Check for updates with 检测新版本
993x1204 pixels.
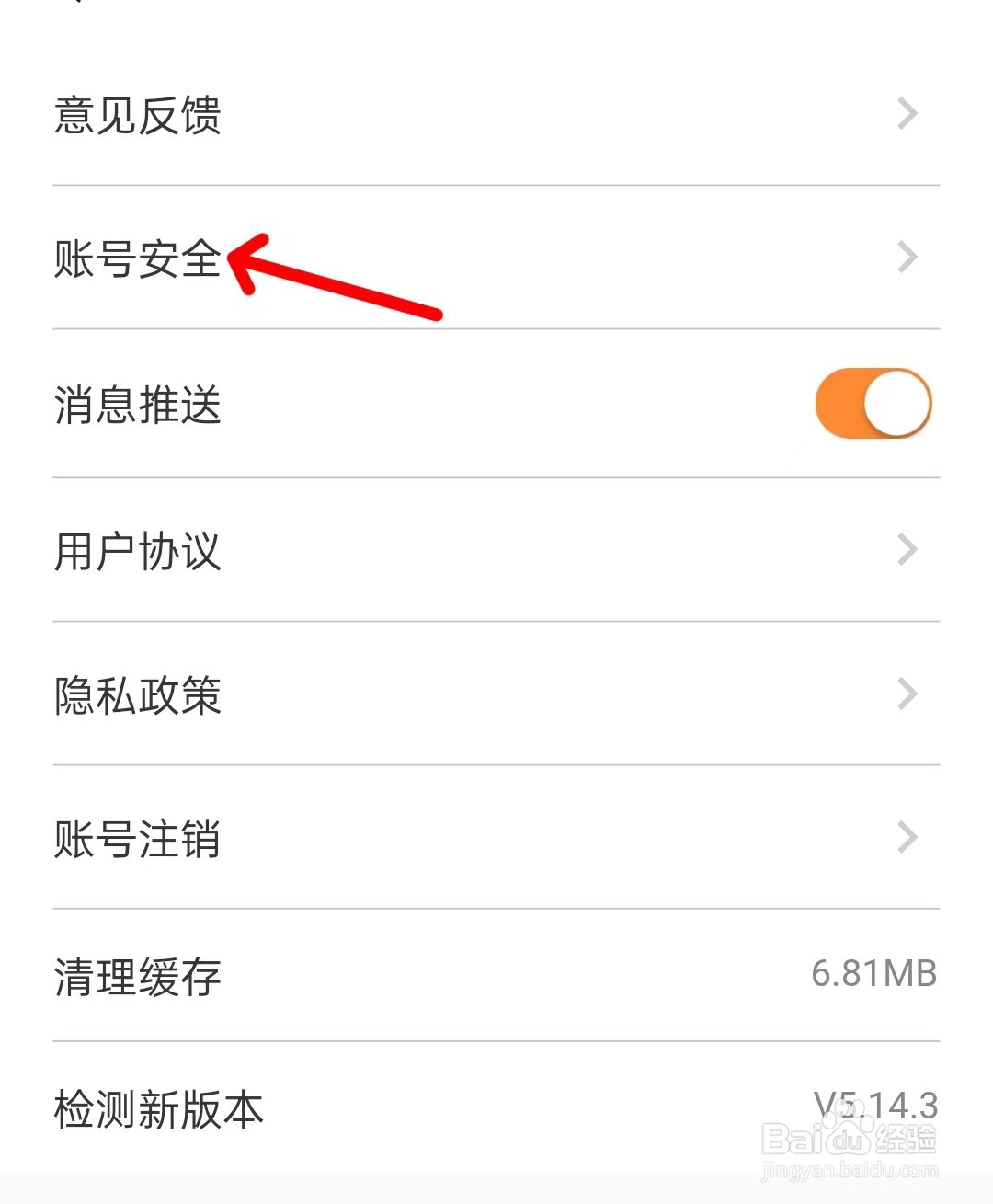click(156, 1110)
